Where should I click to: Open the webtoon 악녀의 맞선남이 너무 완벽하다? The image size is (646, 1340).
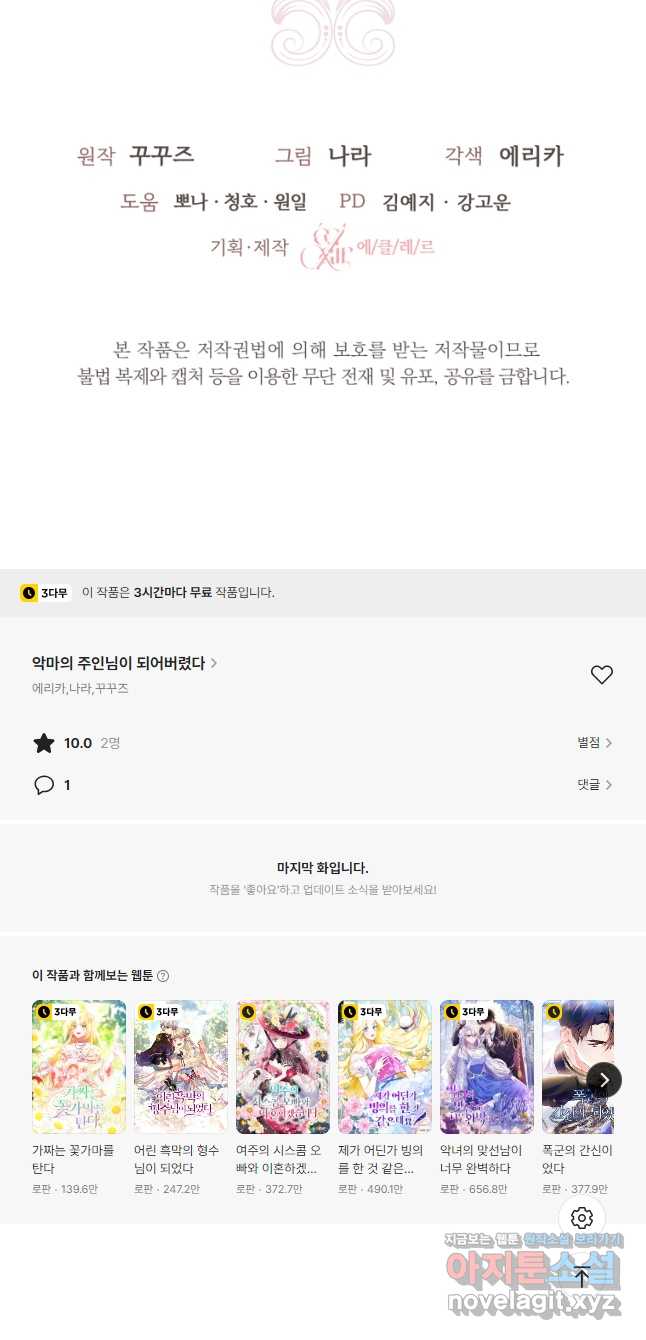coord(487,1067)
